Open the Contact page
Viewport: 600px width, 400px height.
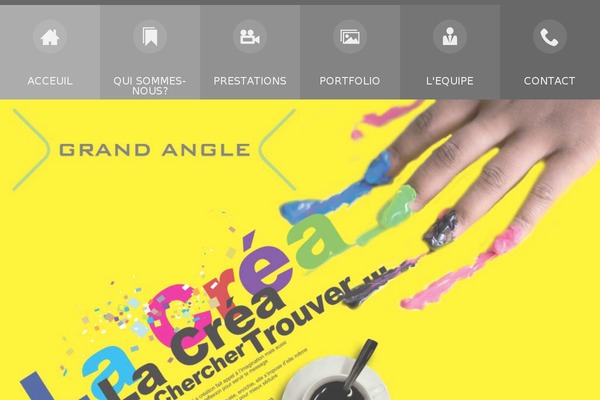point(550,53)
